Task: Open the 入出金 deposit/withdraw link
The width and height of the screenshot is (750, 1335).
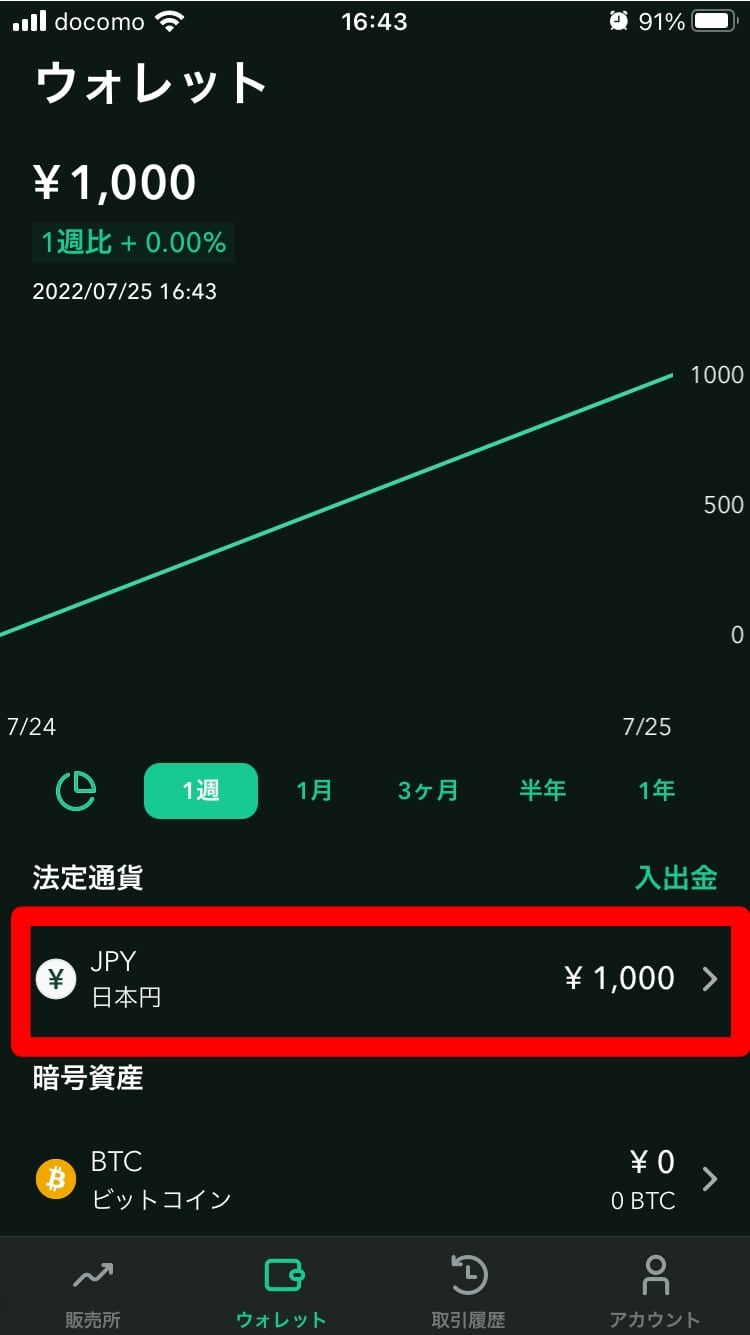Action: tap(676, 878)
